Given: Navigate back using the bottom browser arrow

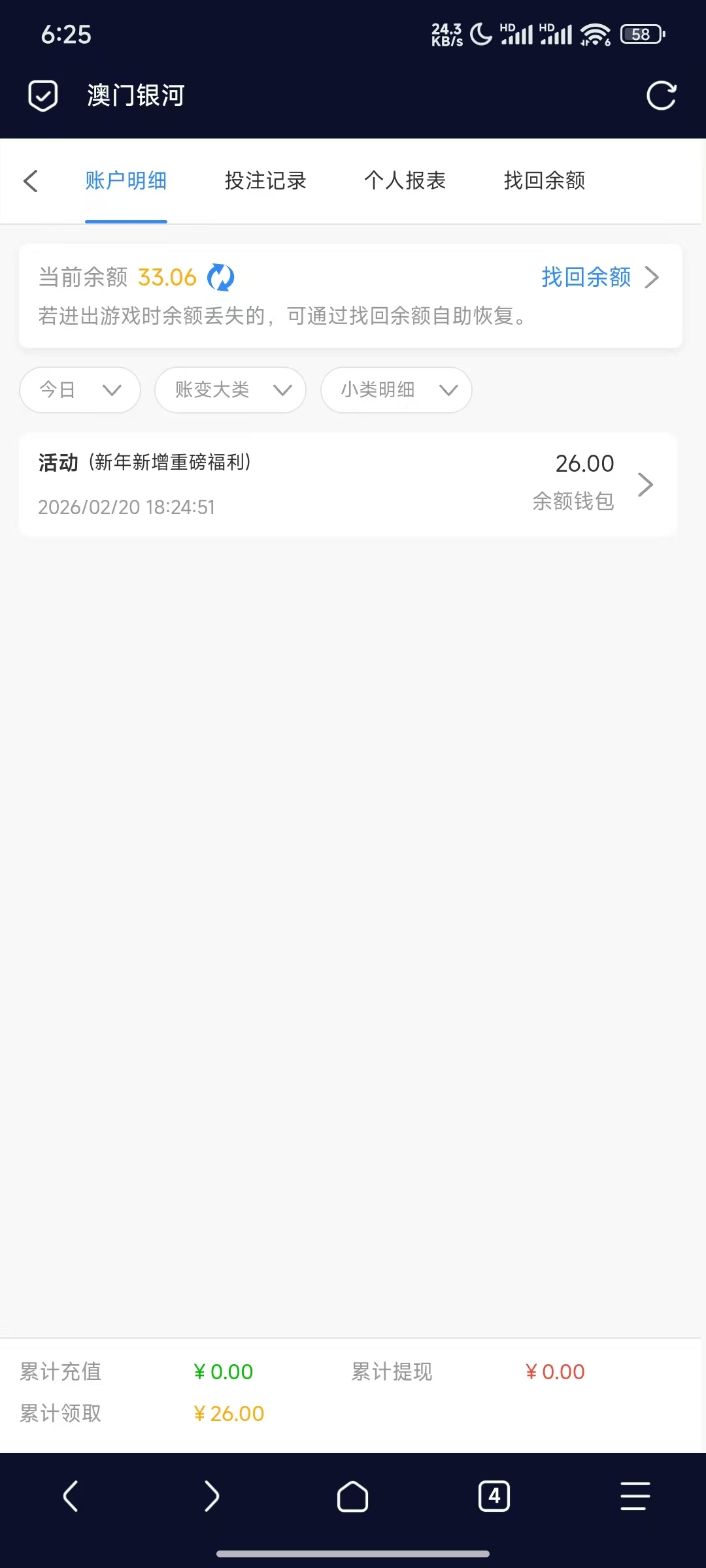Looking at the screenshot, I should click(x=71, y=1496).
